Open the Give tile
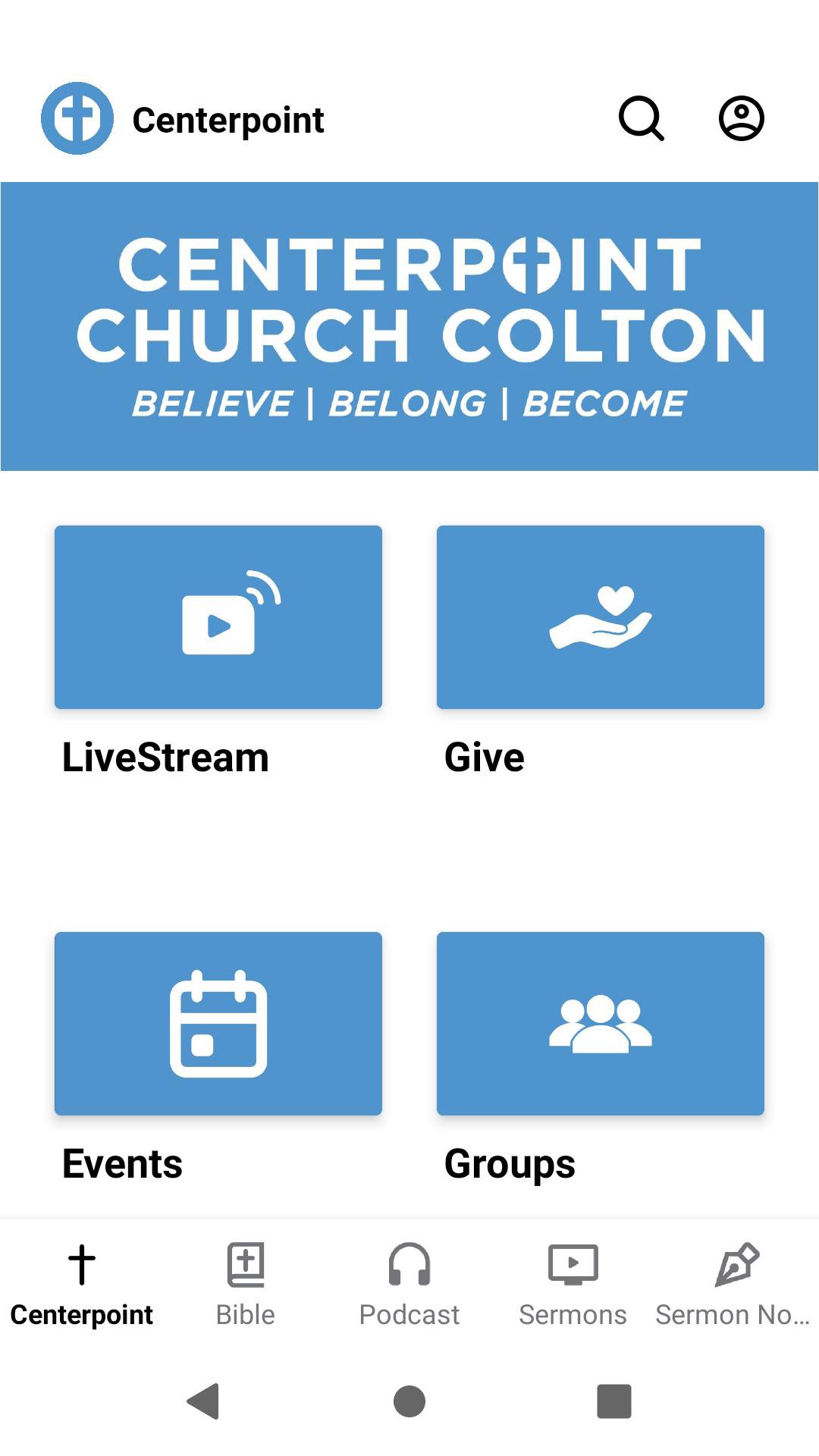Image resolution: width=819 pixels, height=1456 pixels. pyautogui.click(x=601, y=617)
